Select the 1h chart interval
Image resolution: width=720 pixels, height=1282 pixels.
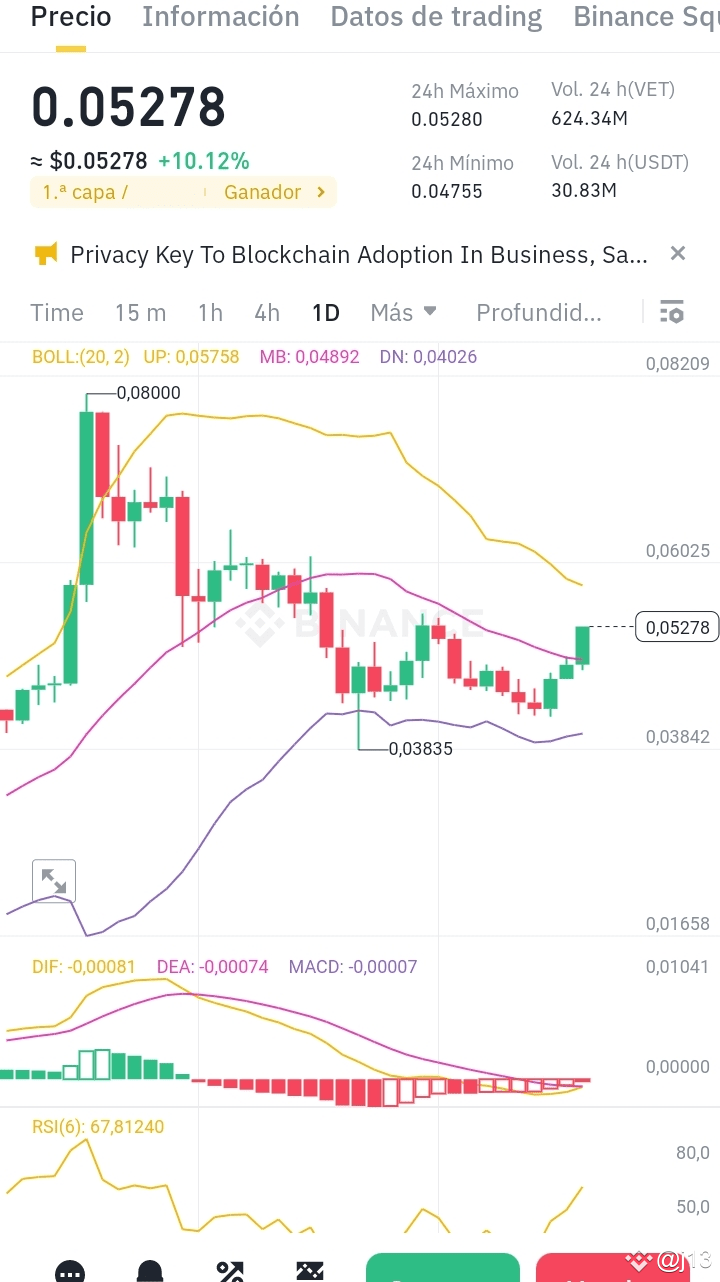point(210,313)
